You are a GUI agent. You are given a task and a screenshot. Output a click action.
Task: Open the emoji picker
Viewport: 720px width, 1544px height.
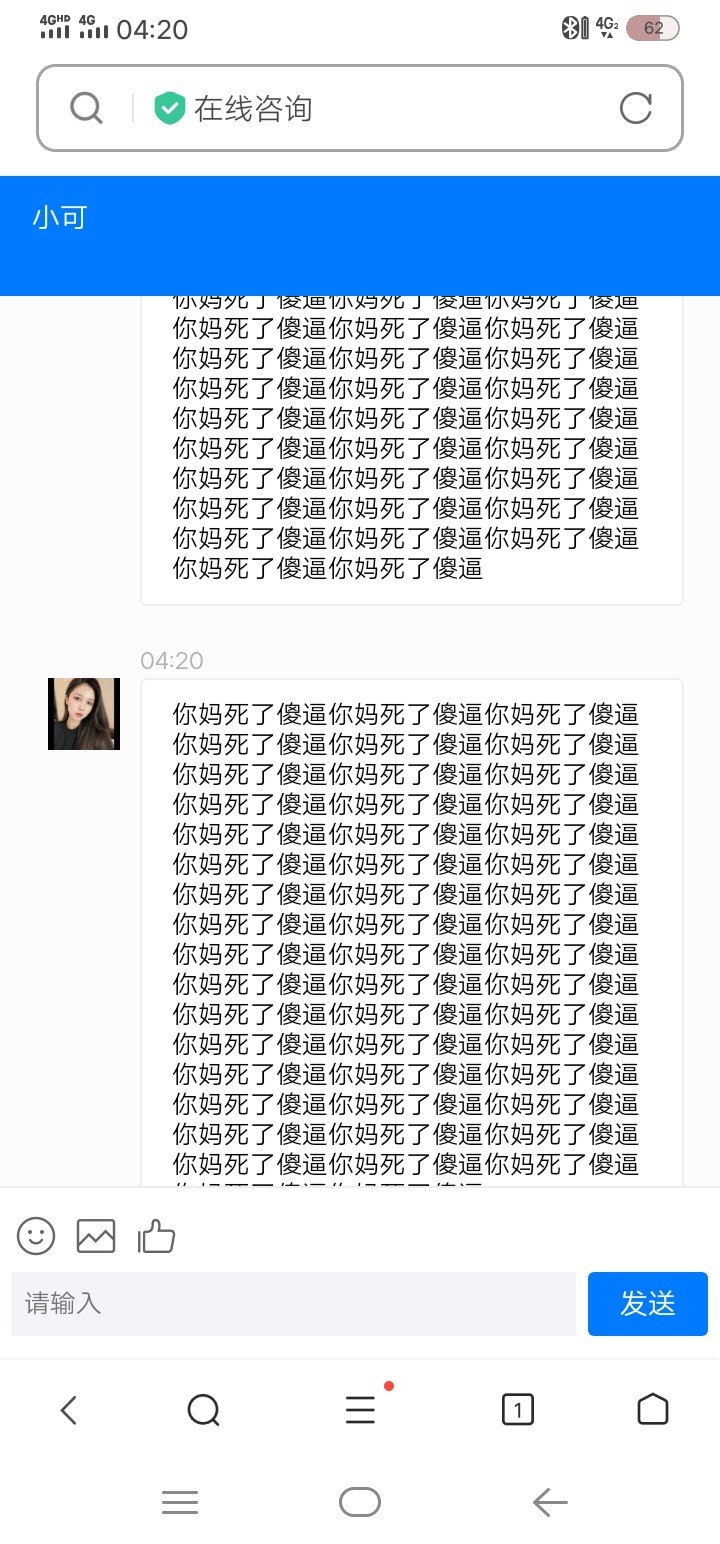click(x=36, y=1236)
